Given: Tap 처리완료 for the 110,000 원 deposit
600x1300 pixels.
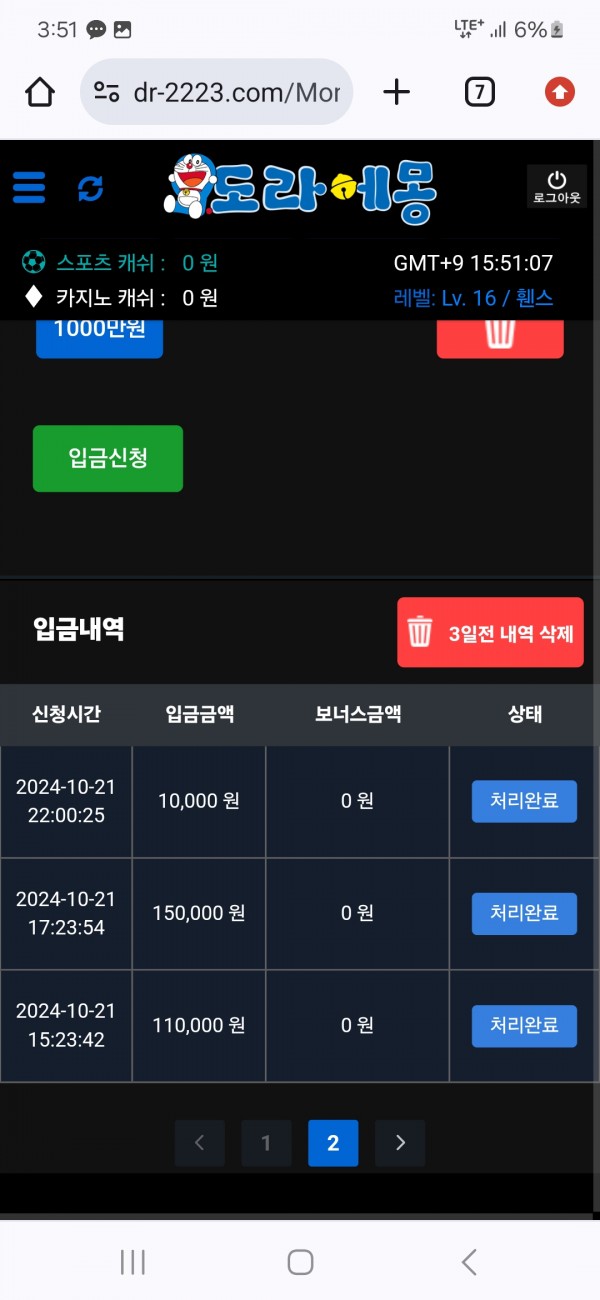Looking at the screenshot, I should (x=524, y=1025).
